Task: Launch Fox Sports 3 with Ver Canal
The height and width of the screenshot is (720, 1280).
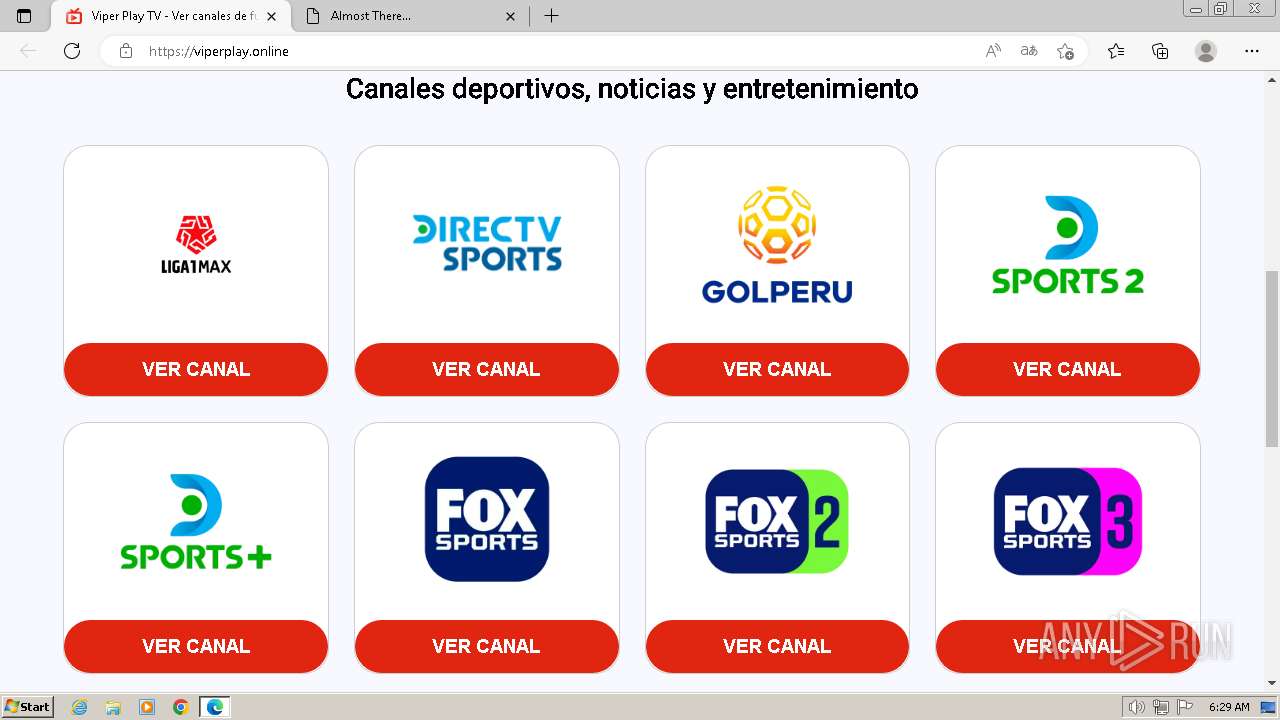Action: coord(1067,646)
